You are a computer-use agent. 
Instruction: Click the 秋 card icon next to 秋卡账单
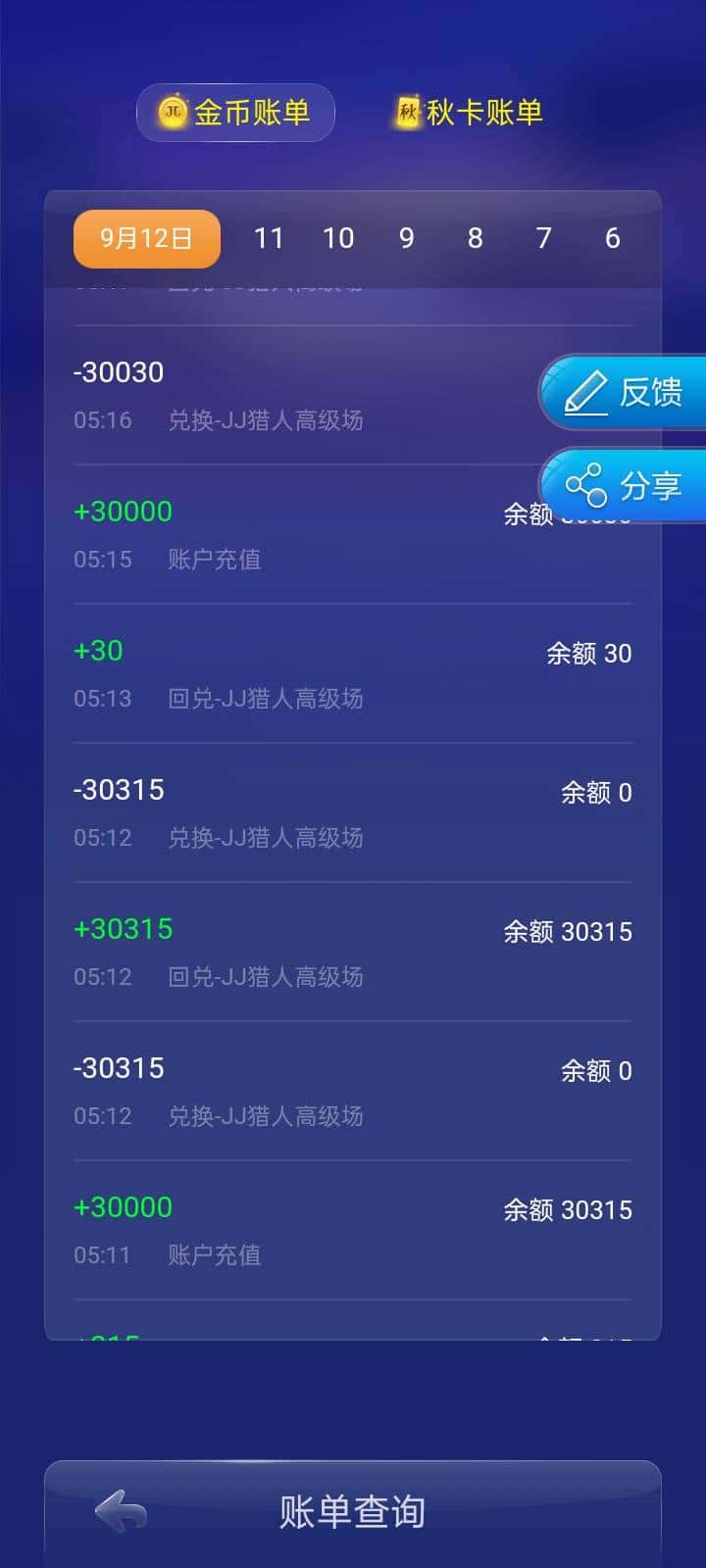point(407,111)
